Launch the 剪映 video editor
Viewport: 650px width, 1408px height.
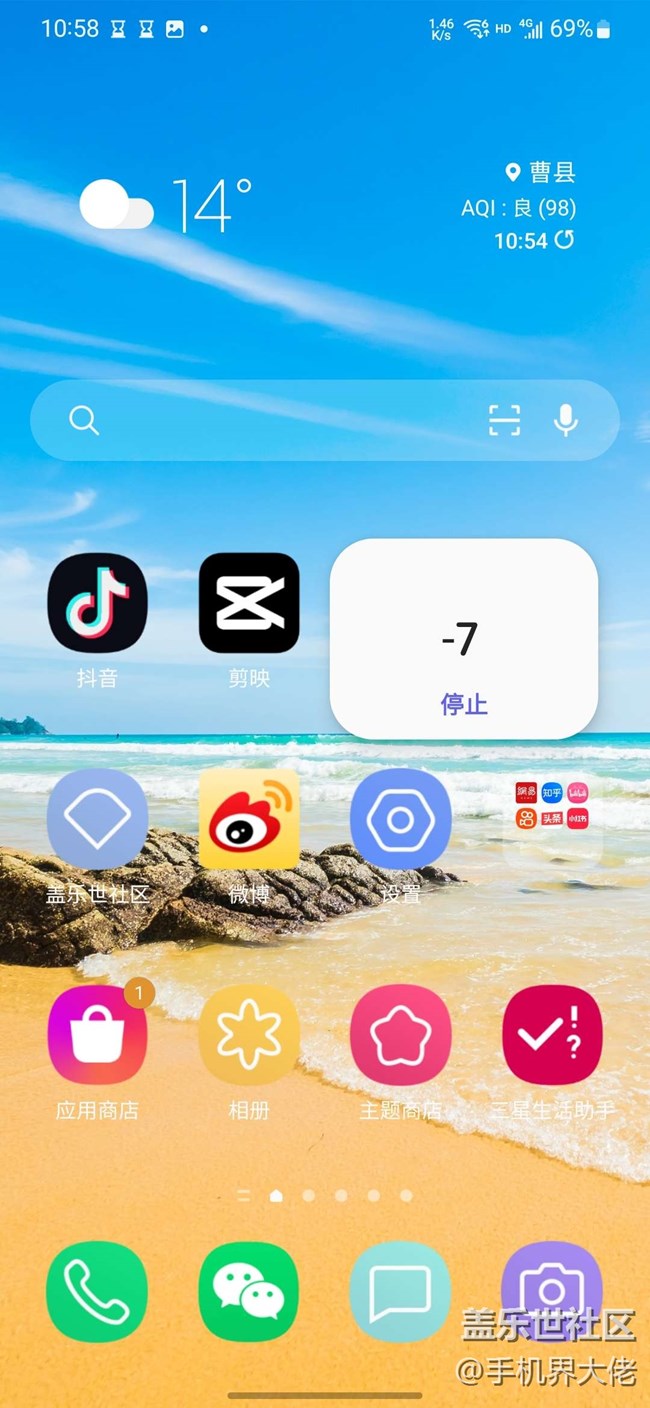point(249,603)
